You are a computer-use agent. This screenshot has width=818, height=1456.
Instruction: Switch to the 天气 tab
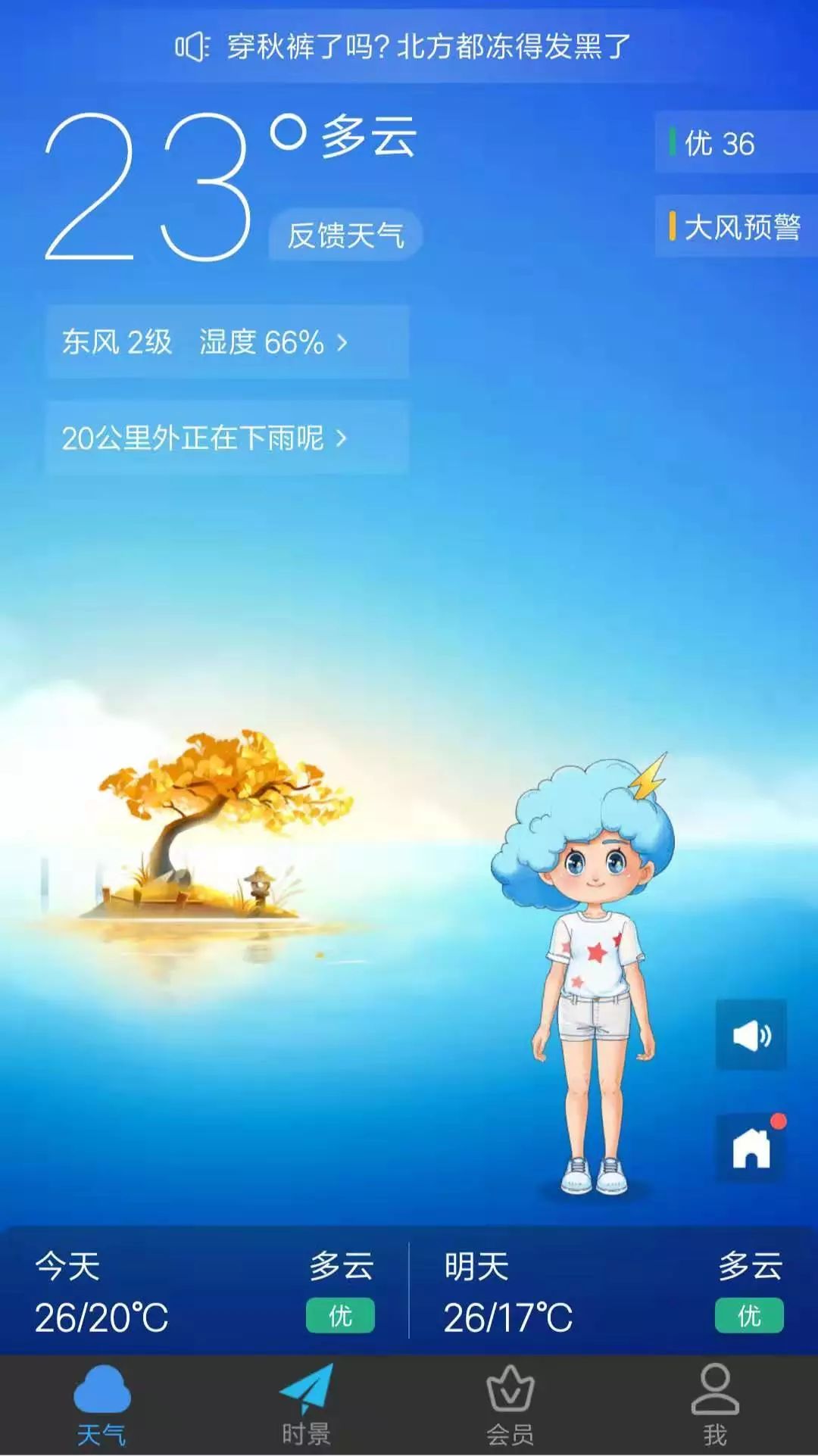pos(102,1405)
